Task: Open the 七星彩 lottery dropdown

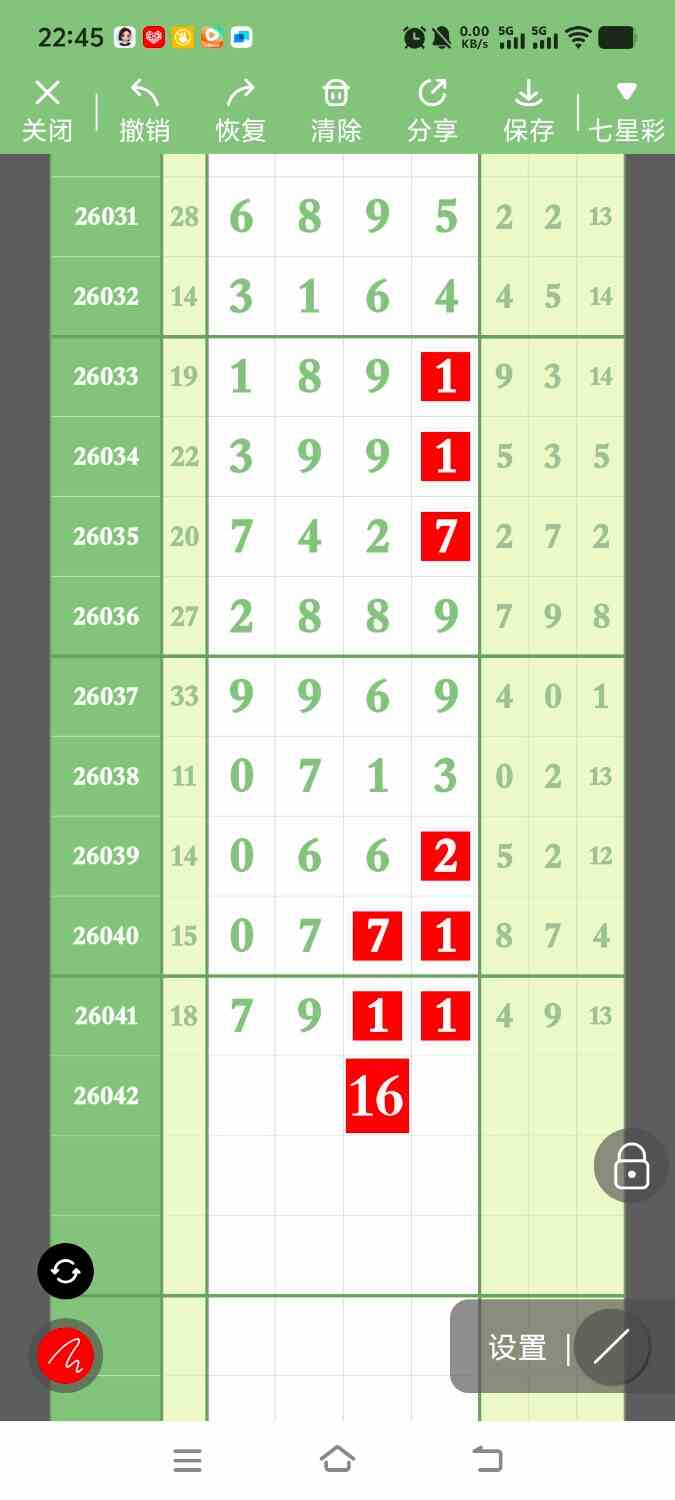Action: click(x=626, y=111)
